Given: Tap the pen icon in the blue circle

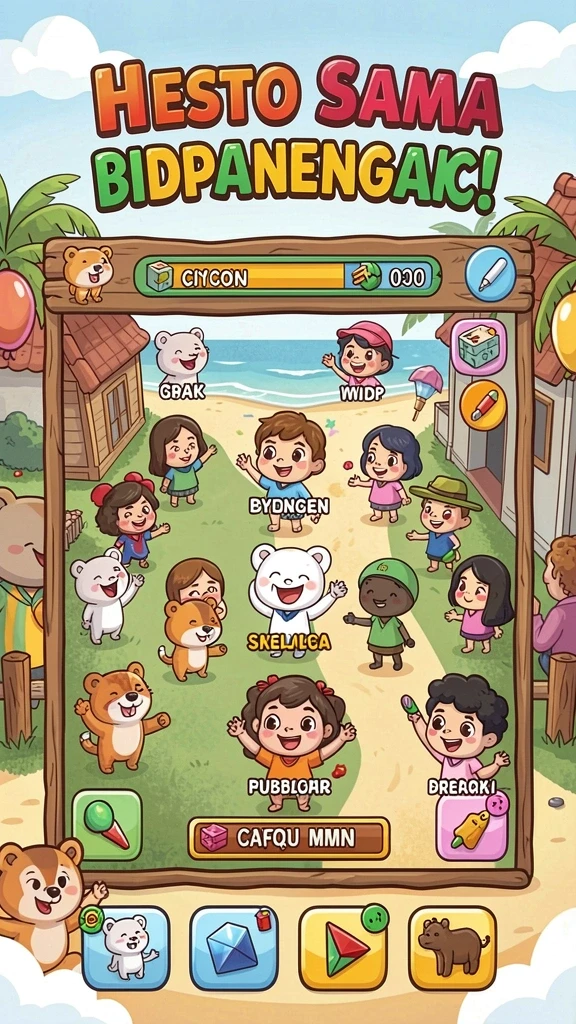Looking at the screenshot, I should click(x=490, y=273).
